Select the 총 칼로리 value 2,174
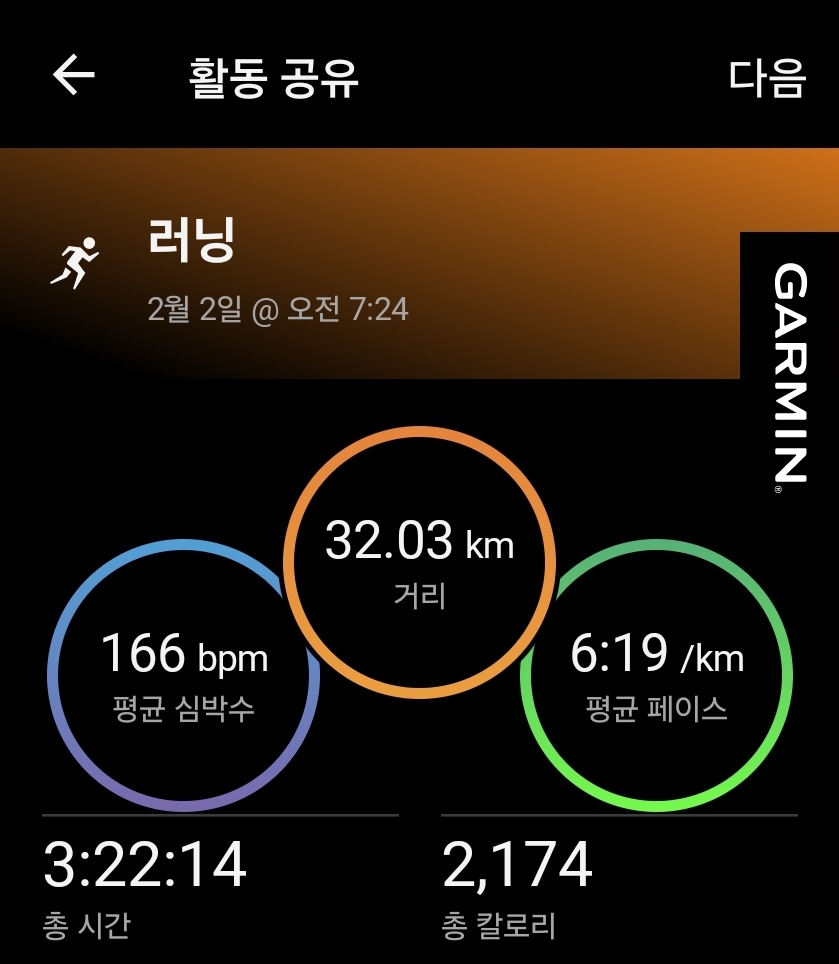This screenshot has width=839, height=964. [515, 865]
